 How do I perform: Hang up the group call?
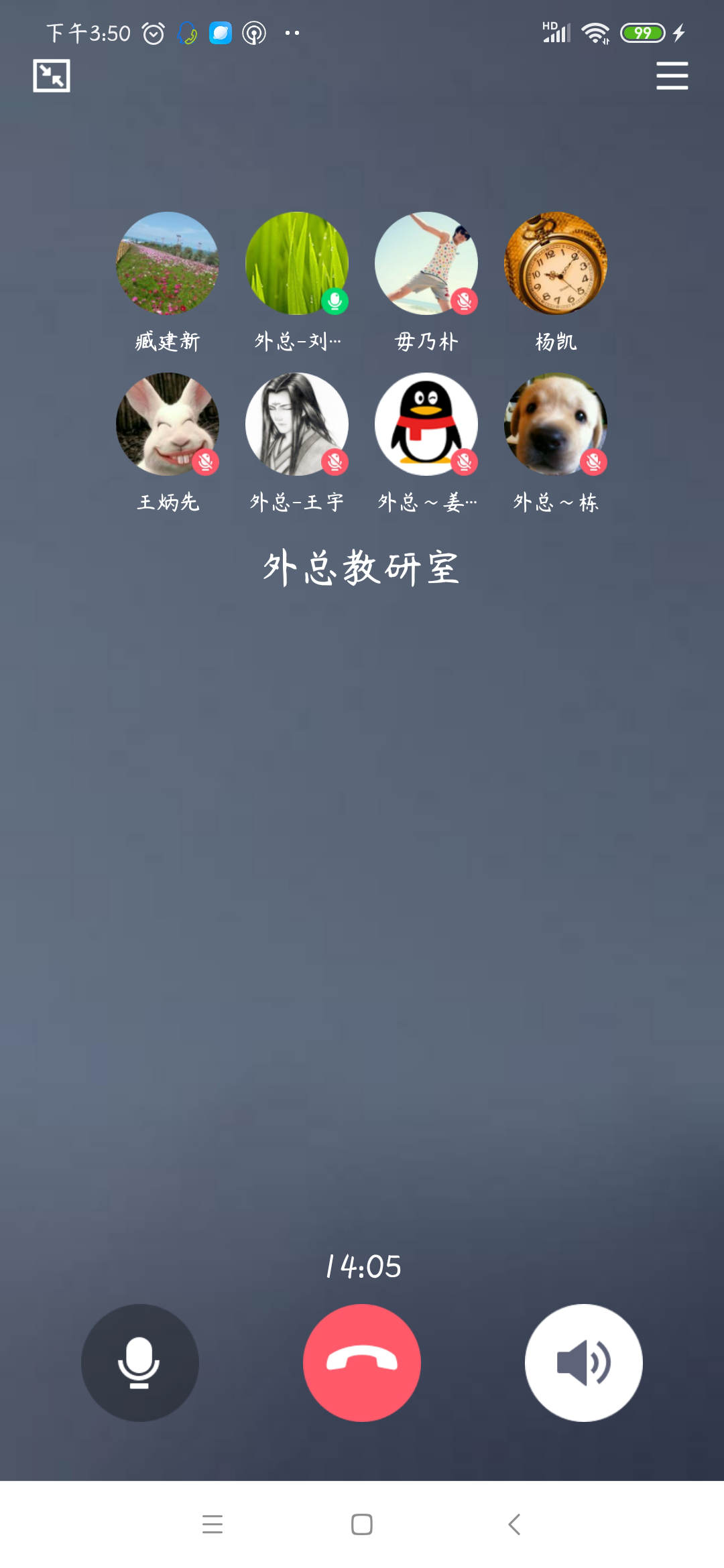click(362, 1362)
